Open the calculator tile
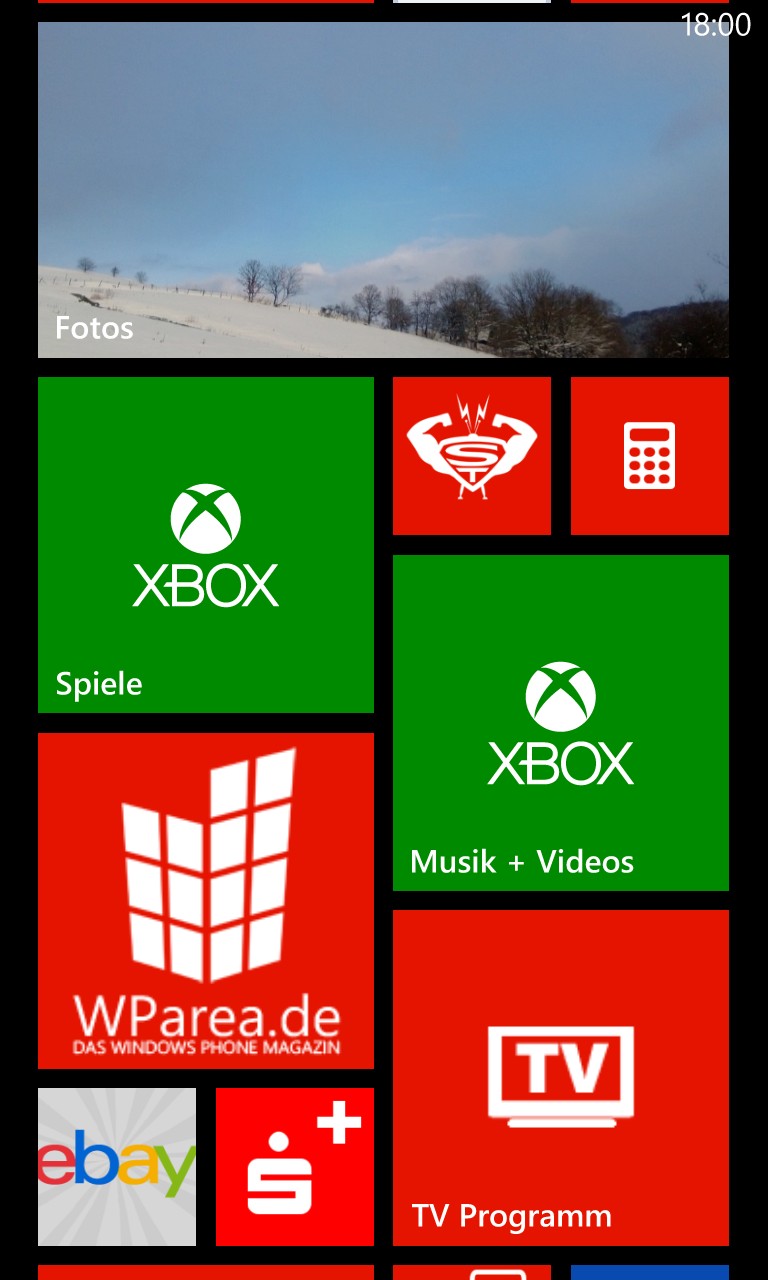The image size is (768, 1280). (x=650, y=456)
